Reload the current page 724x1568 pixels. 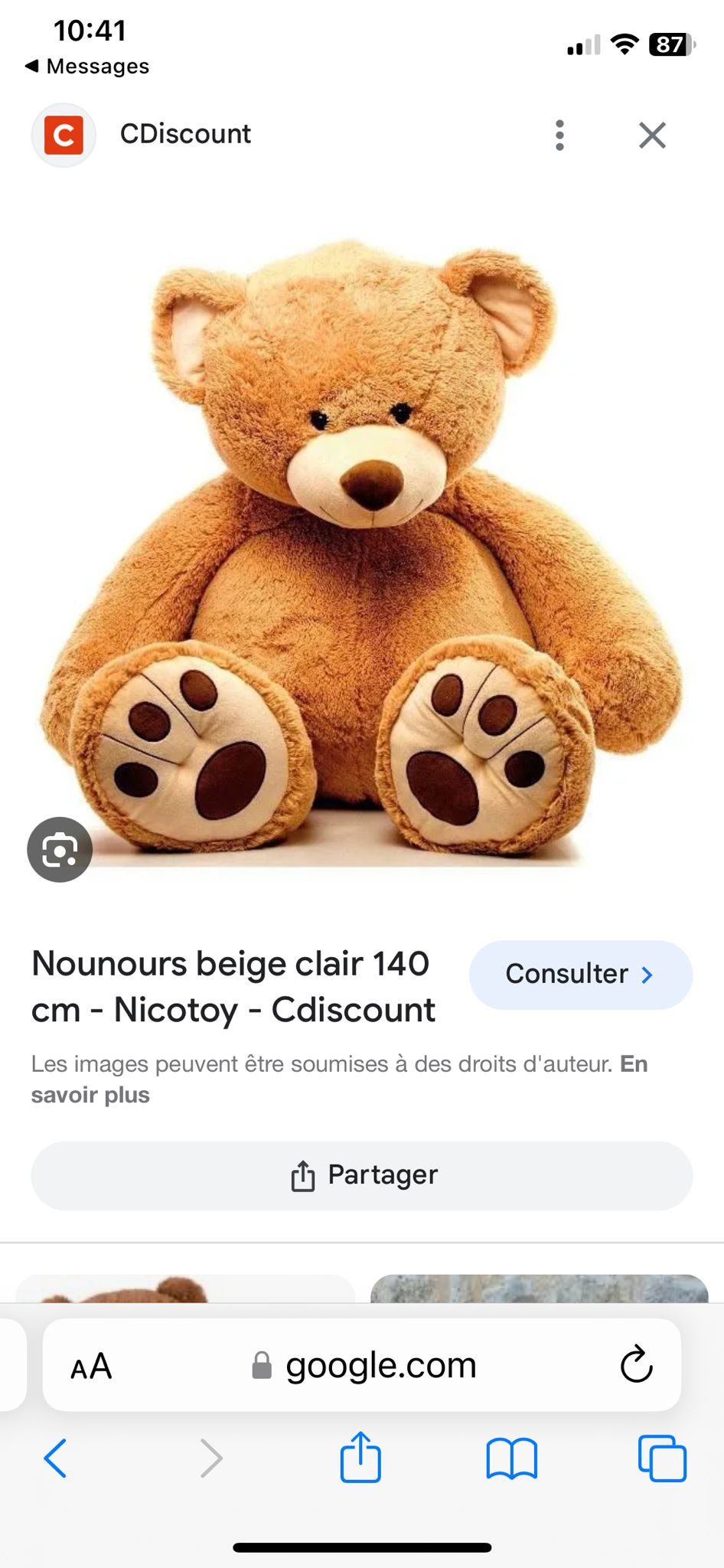[636, 1365]
